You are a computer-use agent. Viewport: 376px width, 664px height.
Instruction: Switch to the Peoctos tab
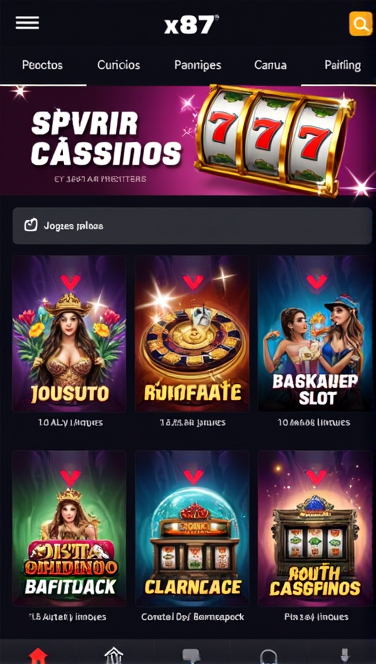click(x=42, y=65)
